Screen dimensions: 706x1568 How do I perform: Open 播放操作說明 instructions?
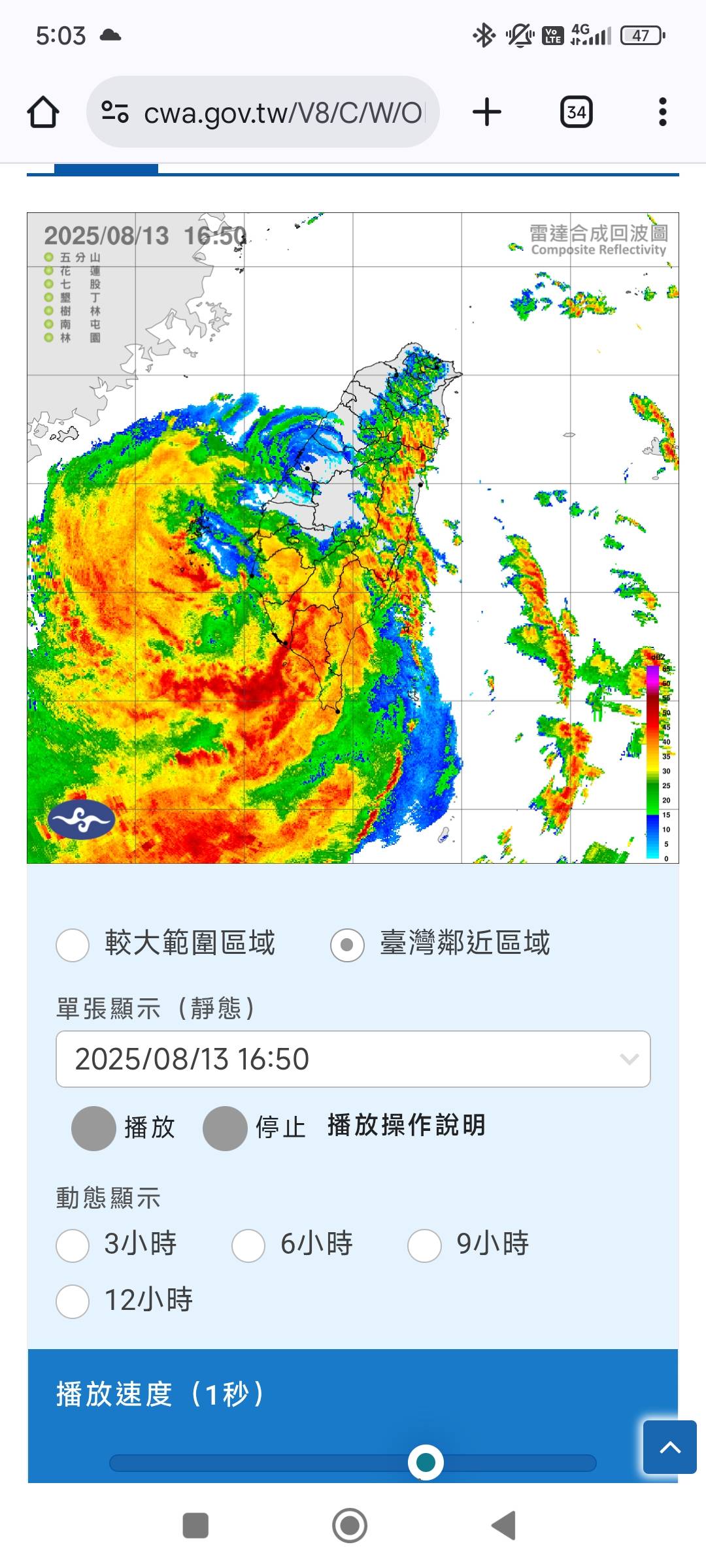tap(406, 1126)
